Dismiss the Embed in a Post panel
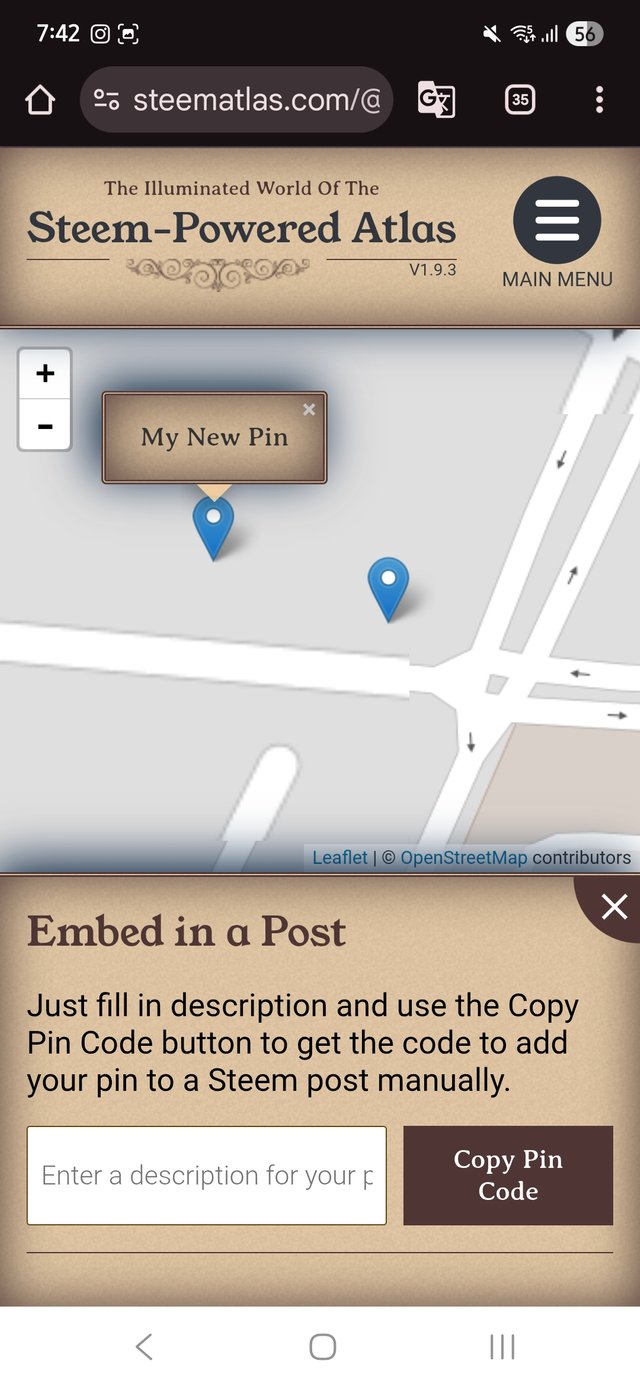Viewport: 640px width, 1387px height. pos(613,907)
